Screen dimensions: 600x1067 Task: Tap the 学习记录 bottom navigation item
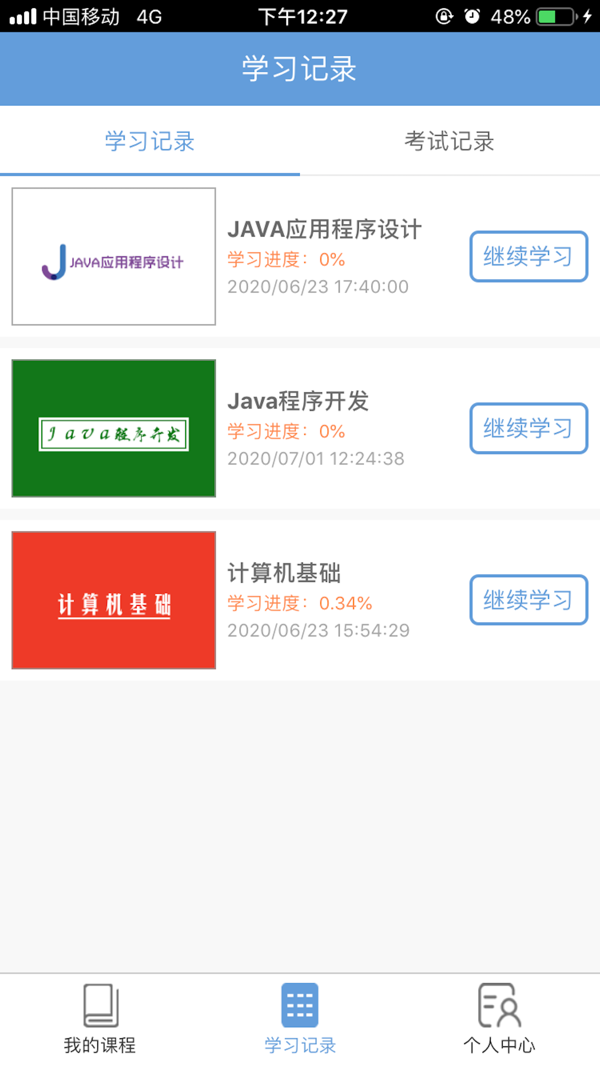tap(300, 1018)
